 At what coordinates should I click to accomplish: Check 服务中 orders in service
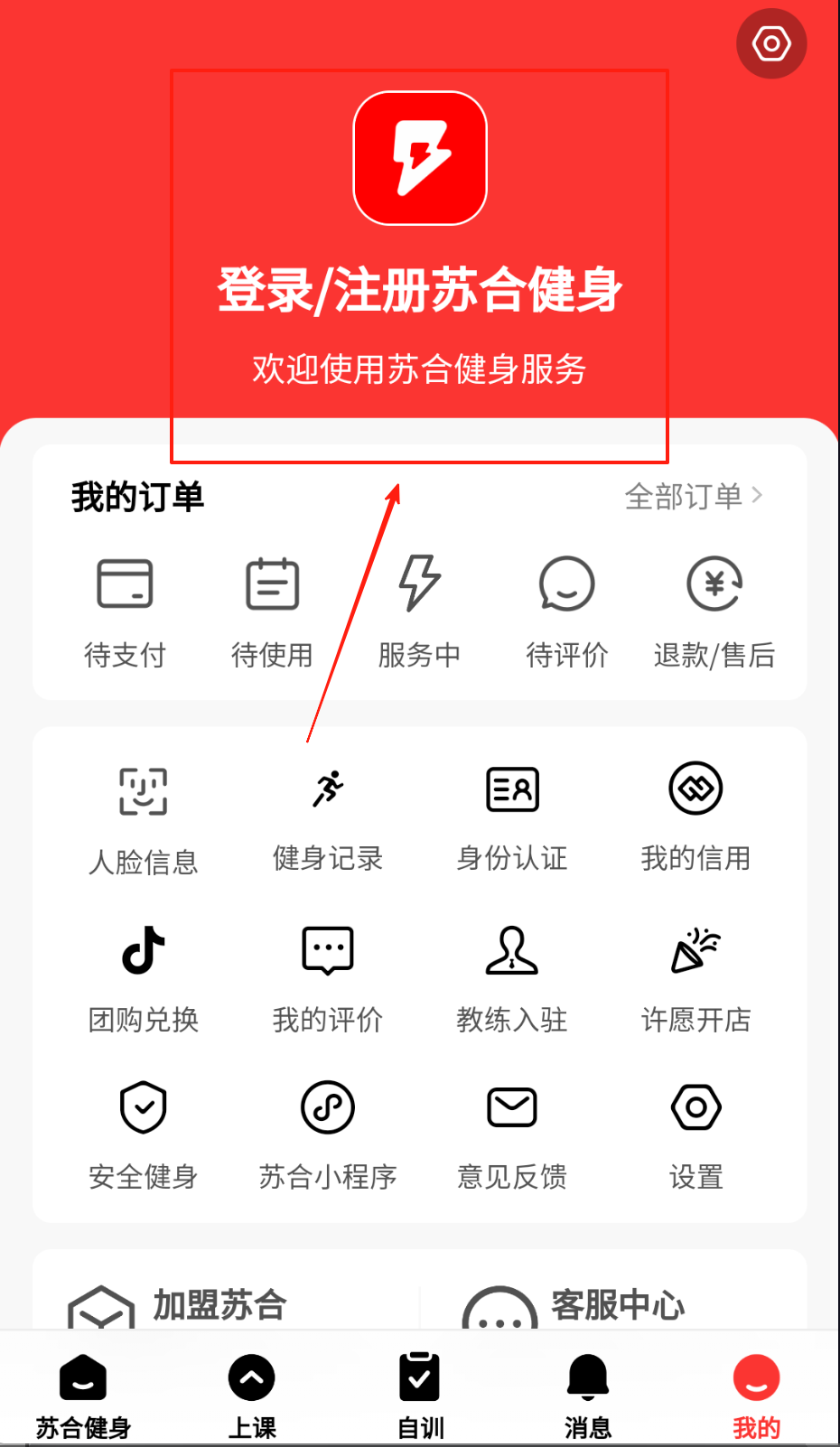(x=419, y=611)
